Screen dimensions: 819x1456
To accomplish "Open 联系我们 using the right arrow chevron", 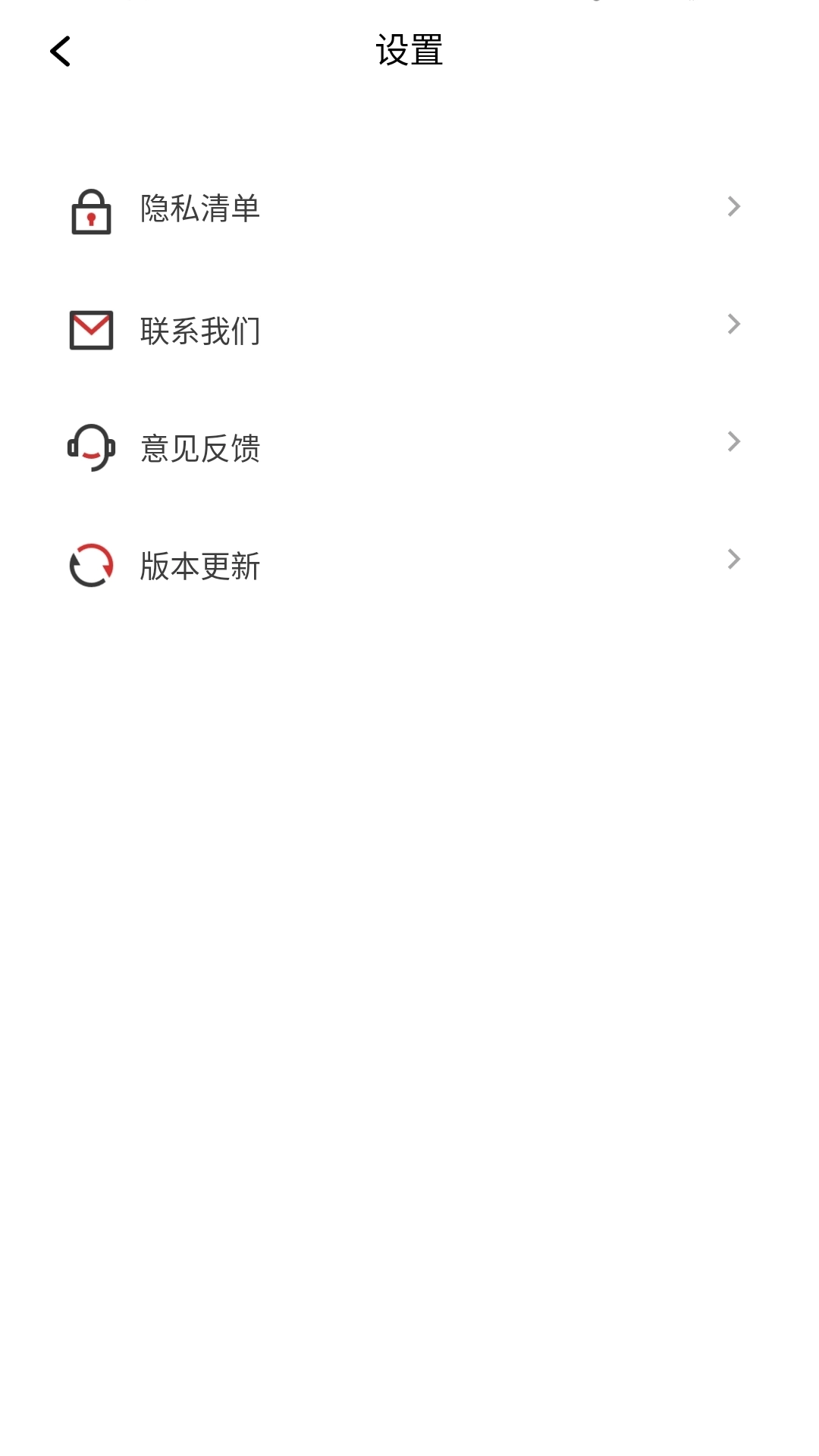I will 733,324.
